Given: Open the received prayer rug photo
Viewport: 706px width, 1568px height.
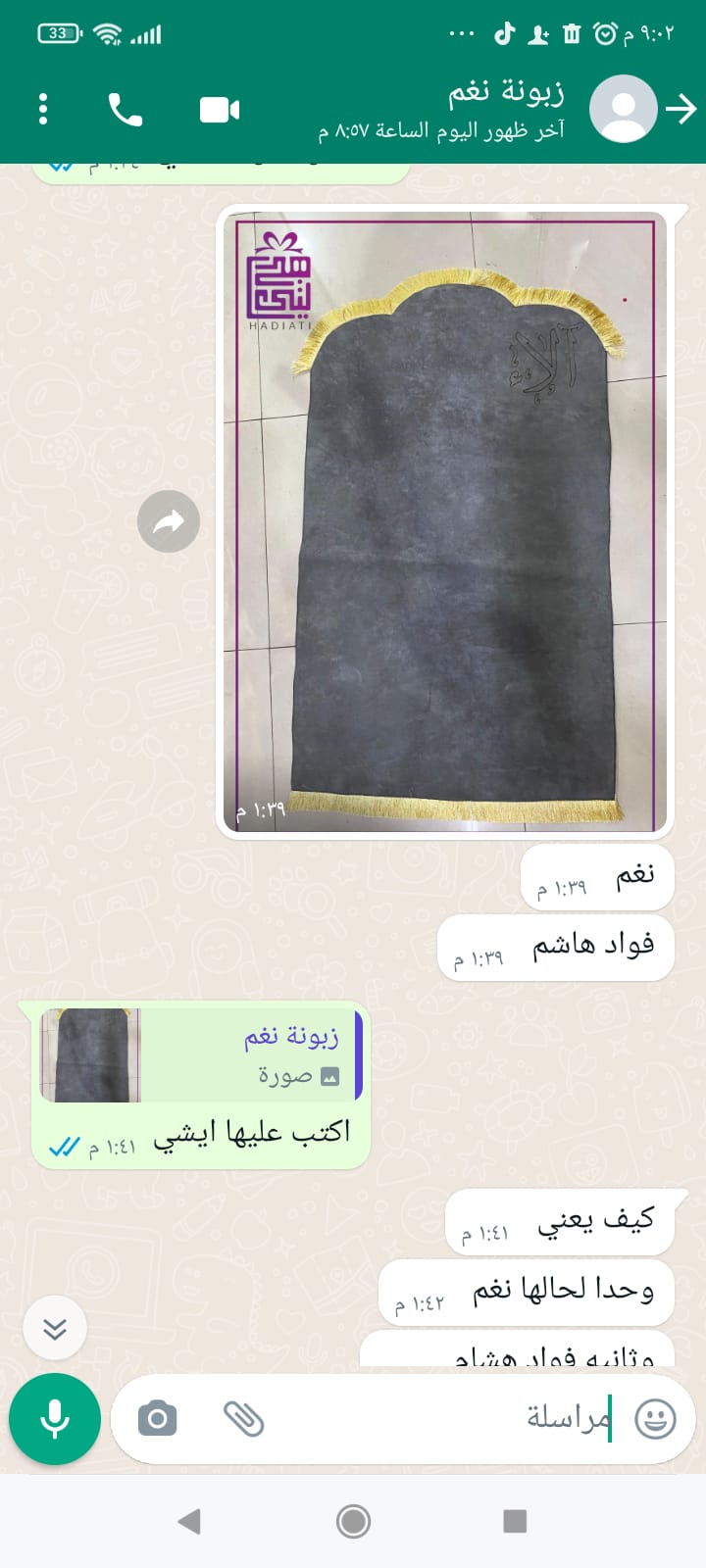Looking at the screenshot, I should (x=444, y=521).
